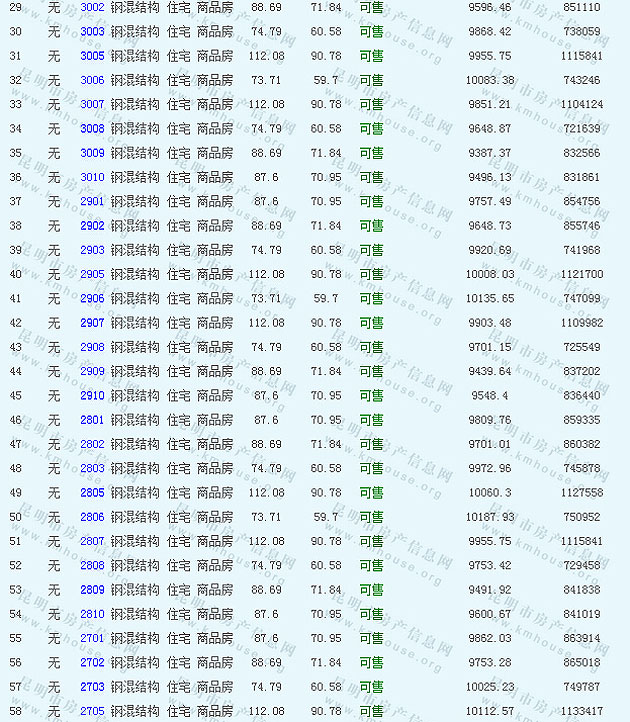View room 2801 link
This screenshot has width=630, height=722.
pyautogui.click(x=92, y=420)
